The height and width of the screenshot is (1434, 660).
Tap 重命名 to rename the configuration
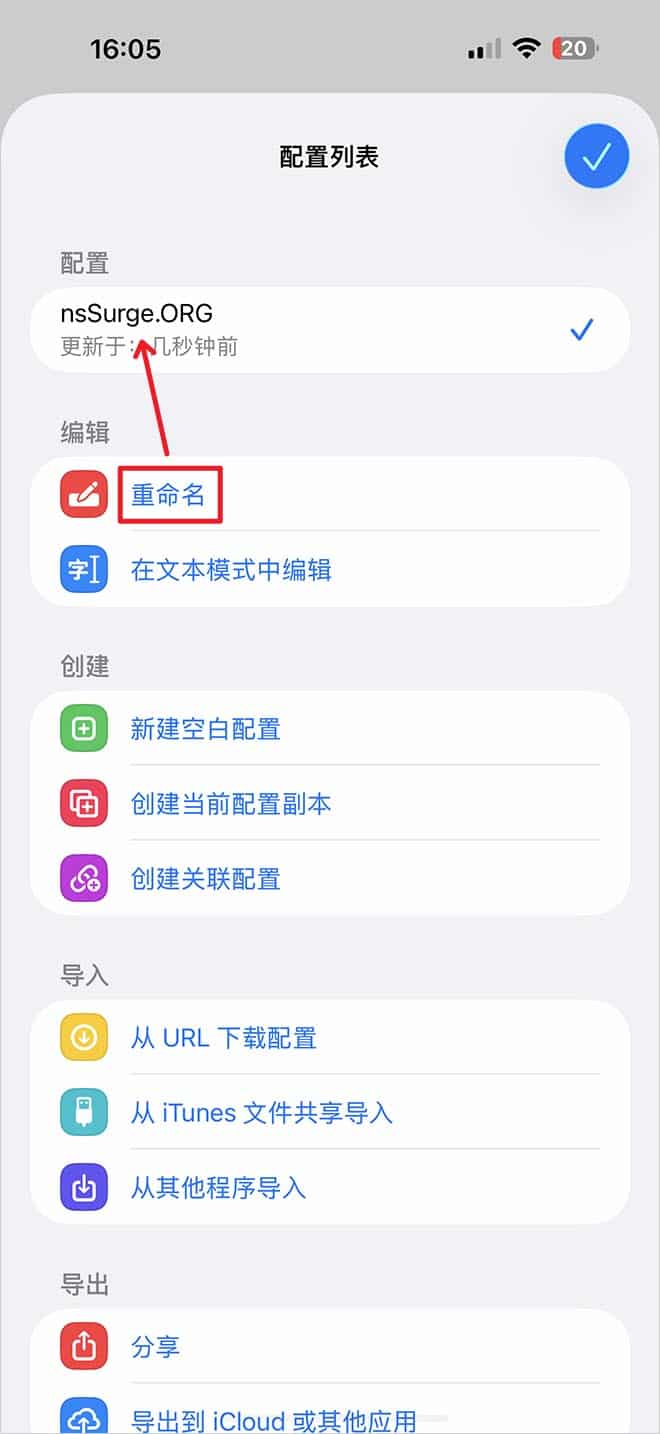[169, 495]
